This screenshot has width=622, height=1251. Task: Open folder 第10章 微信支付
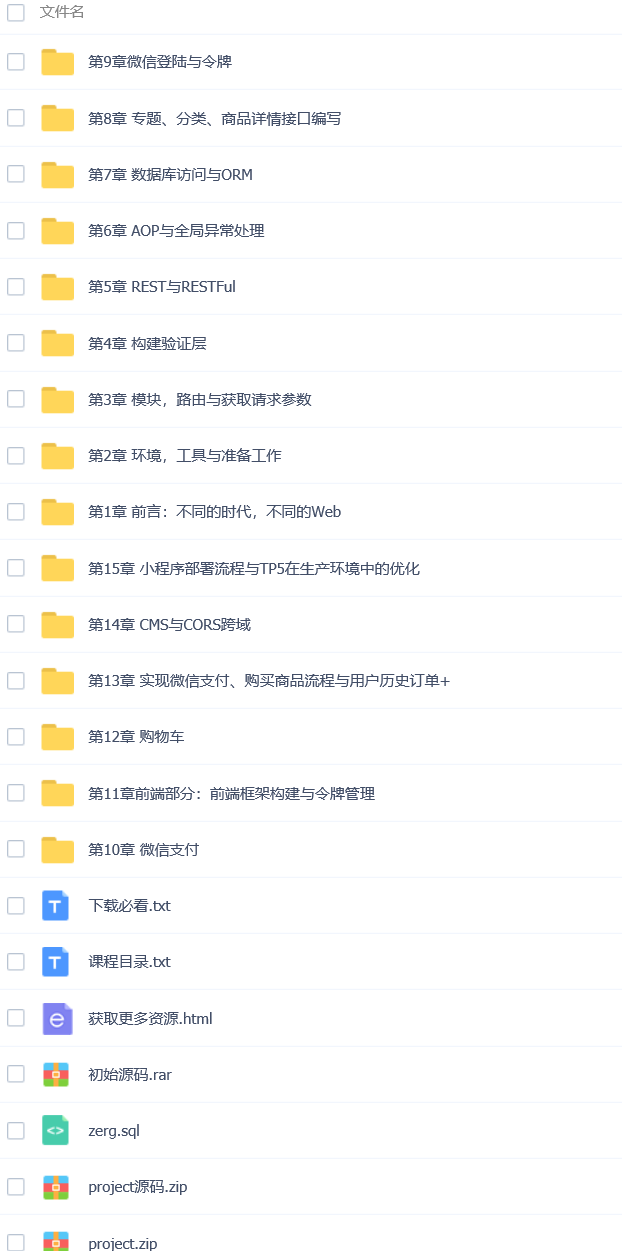[x=143, y=849]
